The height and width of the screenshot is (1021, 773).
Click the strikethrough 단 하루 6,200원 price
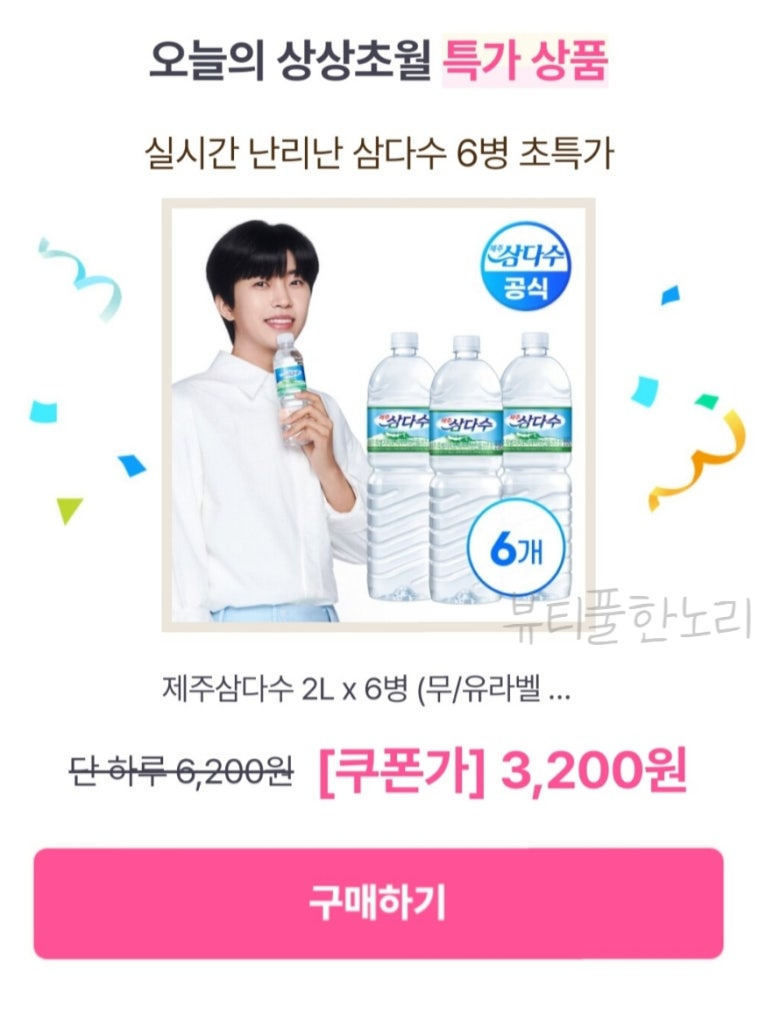coord(180,772)
